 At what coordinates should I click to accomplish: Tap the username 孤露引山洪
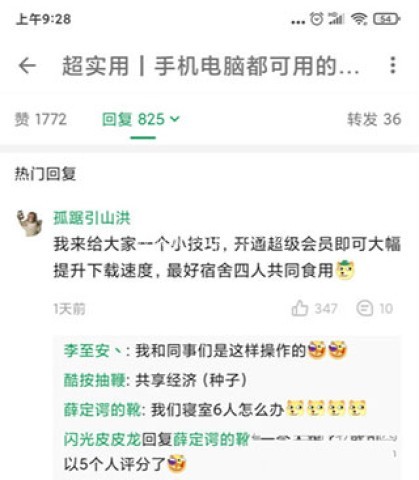click(x=92, y=218)
